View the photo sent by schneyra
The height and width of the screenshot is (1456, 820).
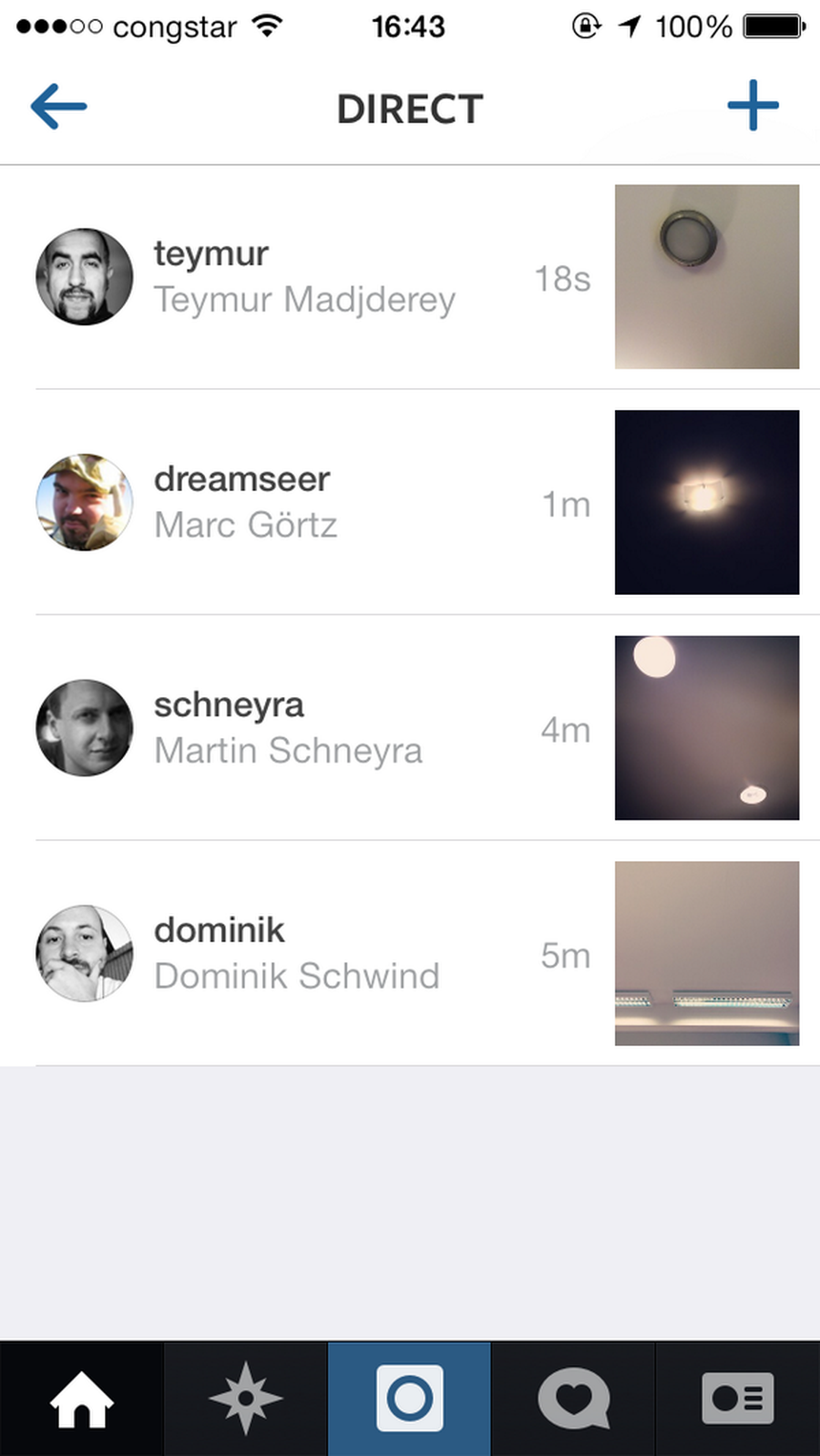[706, 728]
